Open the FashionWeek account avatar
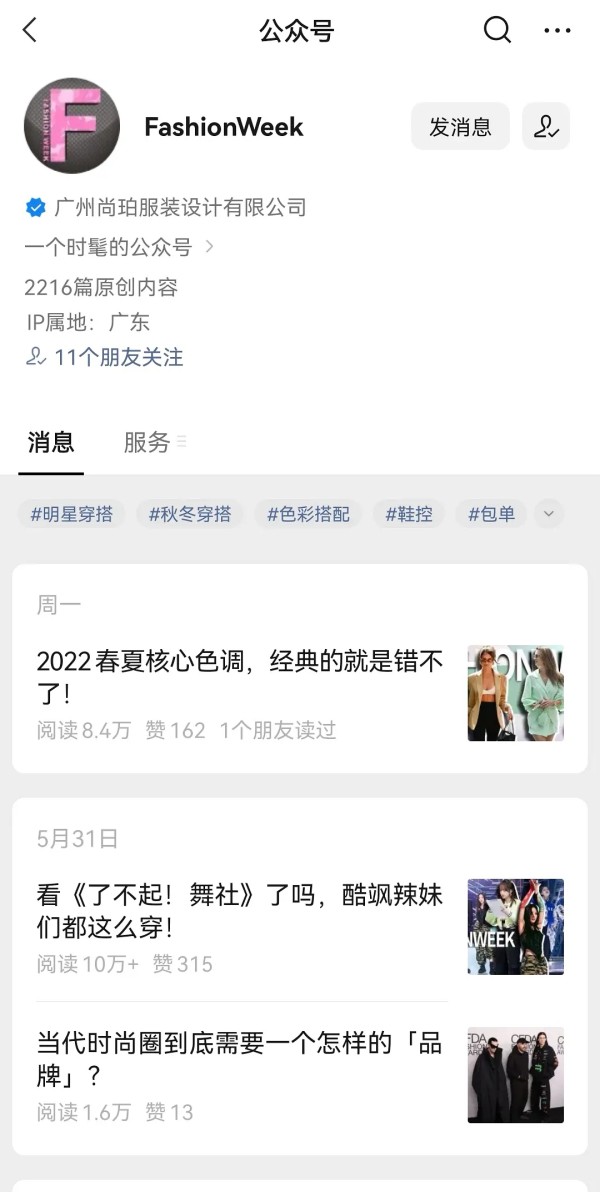The image size is (600, 1192). point(72,126)
